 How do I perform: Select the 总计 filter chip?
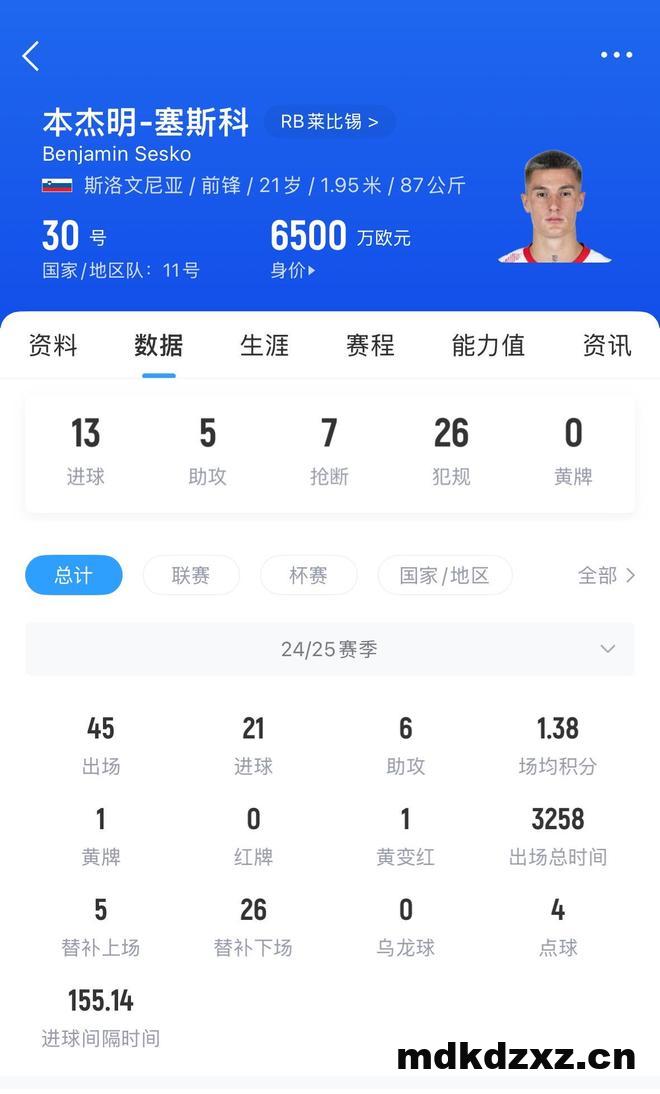pyautogui.click(x=74, y=575)
